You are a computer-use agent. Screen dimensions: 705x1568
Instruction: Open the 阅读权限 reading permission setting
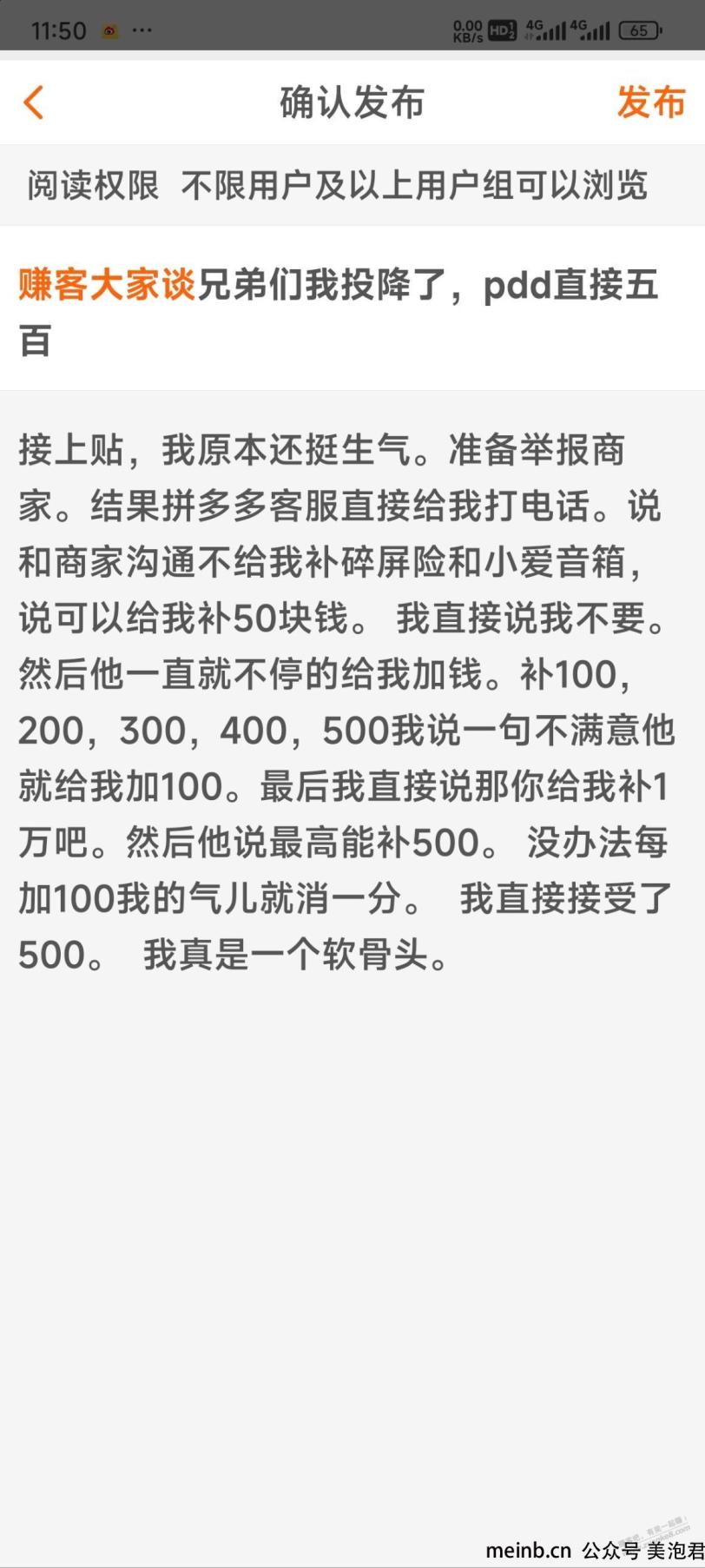[352, 185]
